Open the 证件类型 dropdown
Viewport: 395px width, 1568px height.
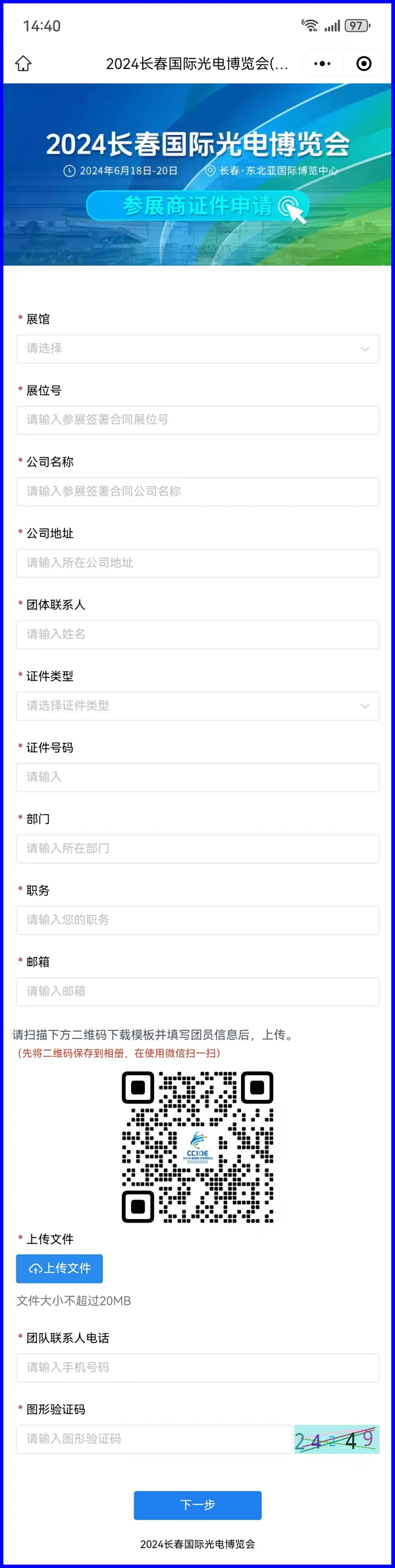tap(197, 706)
